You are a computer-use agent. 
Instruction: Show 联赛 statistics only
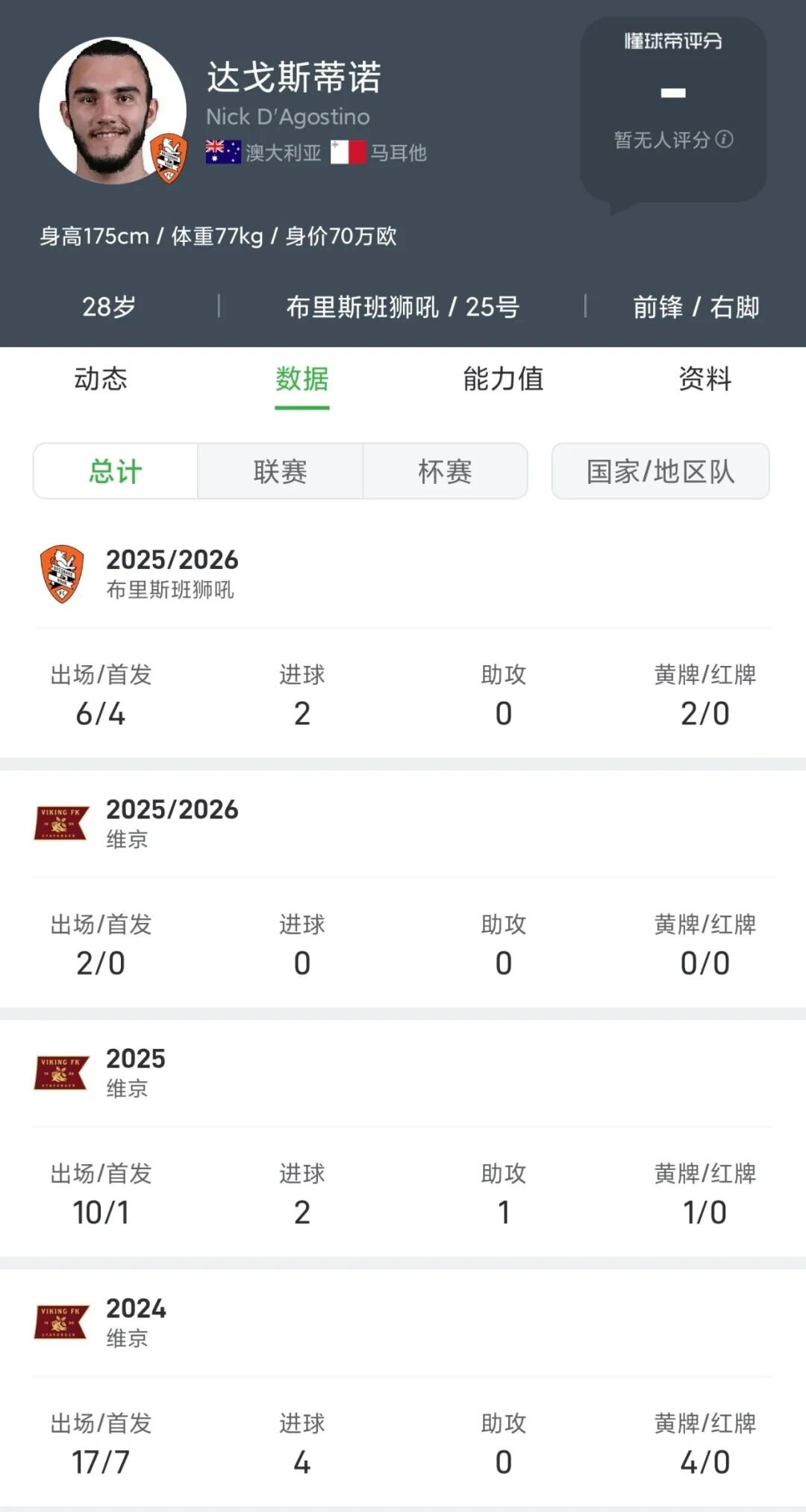(281, 471)
